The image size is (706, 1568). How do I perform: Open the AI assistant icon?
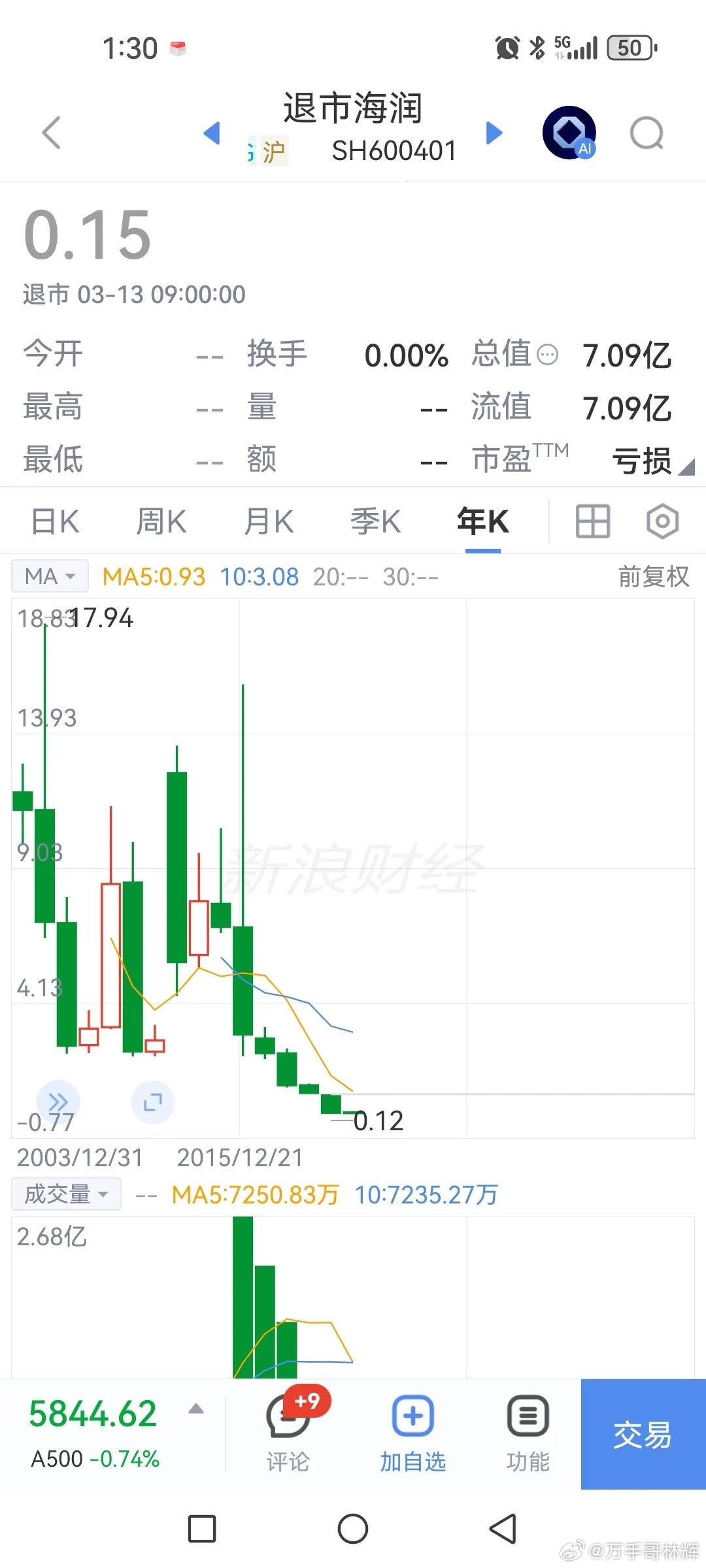click(x=568, y=133)
